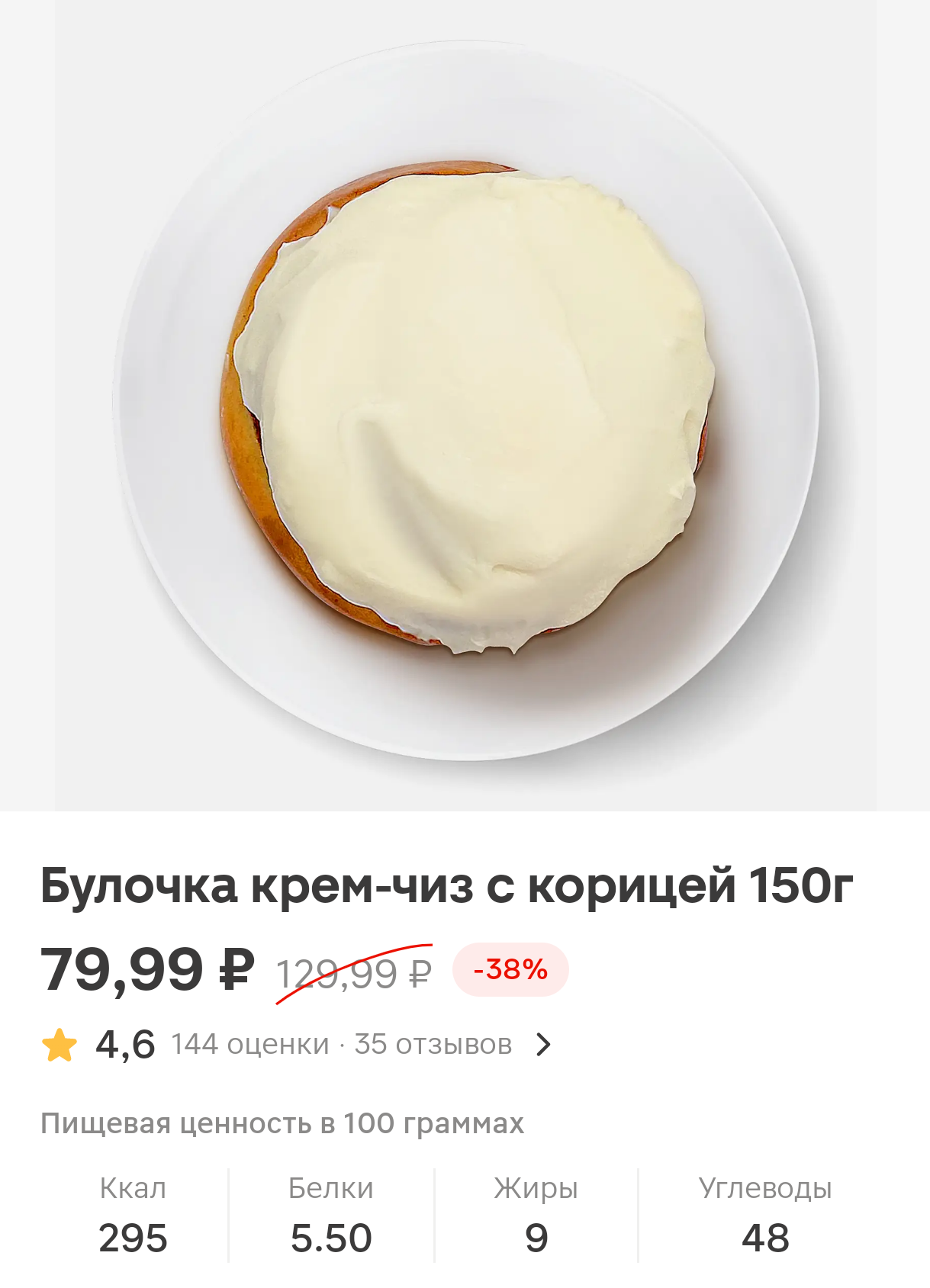Viewport: 930px width, 1288px height.
Task: Open the 35 отзывов reviews section
Action: click(x=433, y=1044)
